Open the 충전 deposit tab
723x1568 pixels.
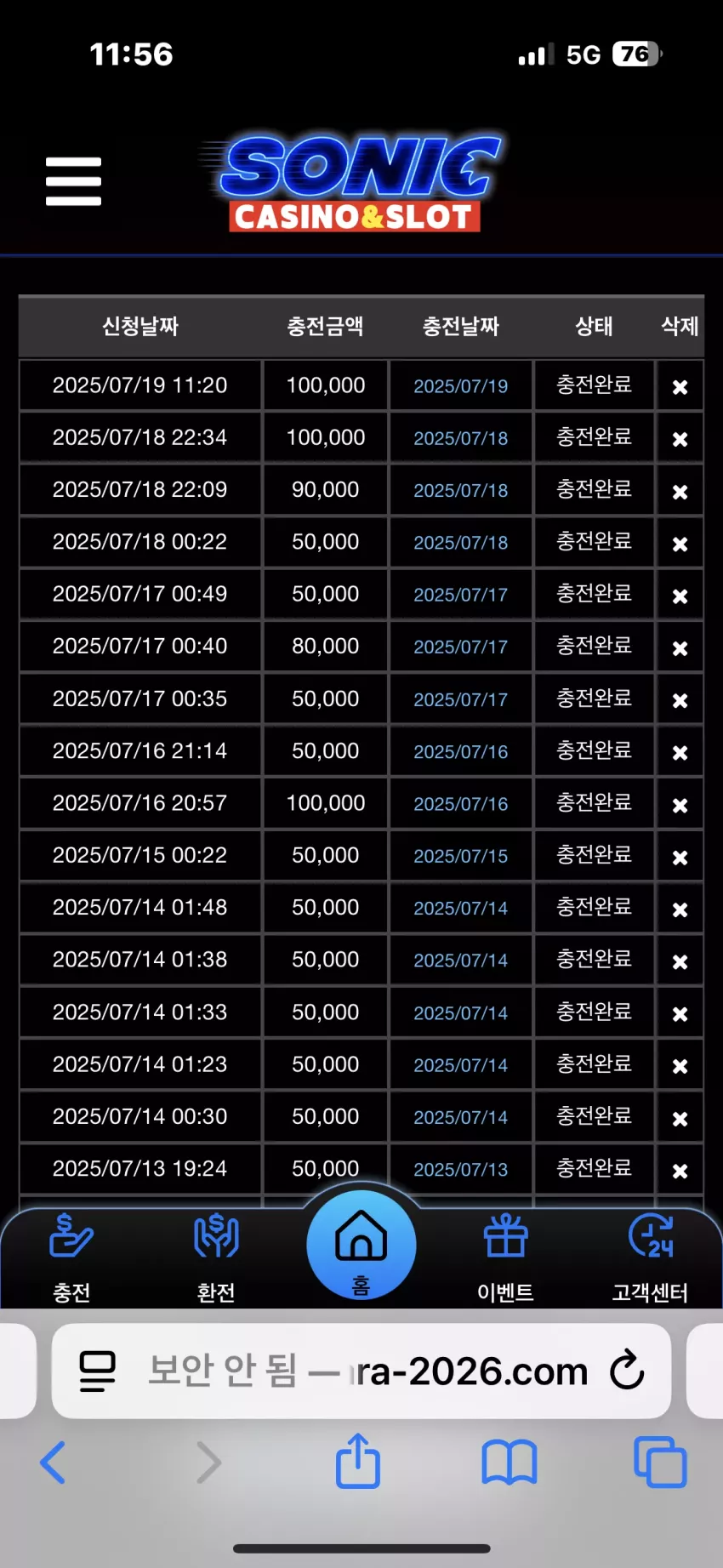click(71, 1258)
